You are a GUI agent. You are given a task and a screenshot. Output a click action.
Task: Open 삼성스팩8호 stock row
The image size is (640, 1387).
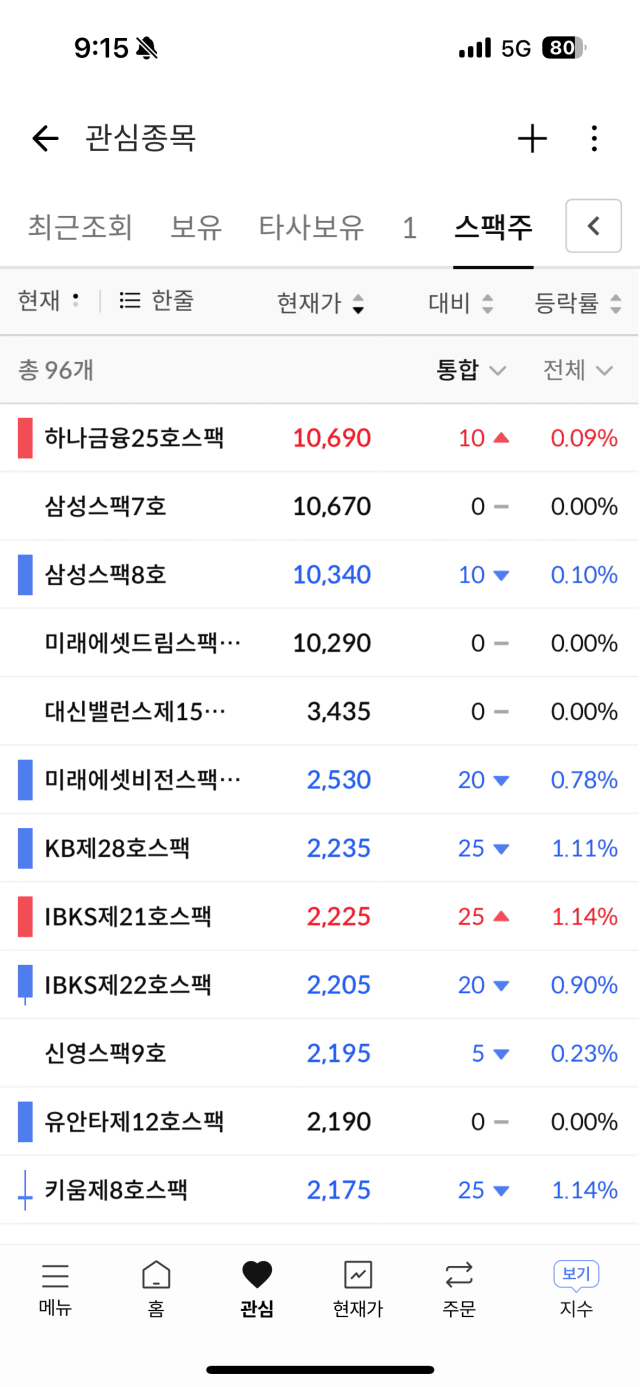[320, 575]
